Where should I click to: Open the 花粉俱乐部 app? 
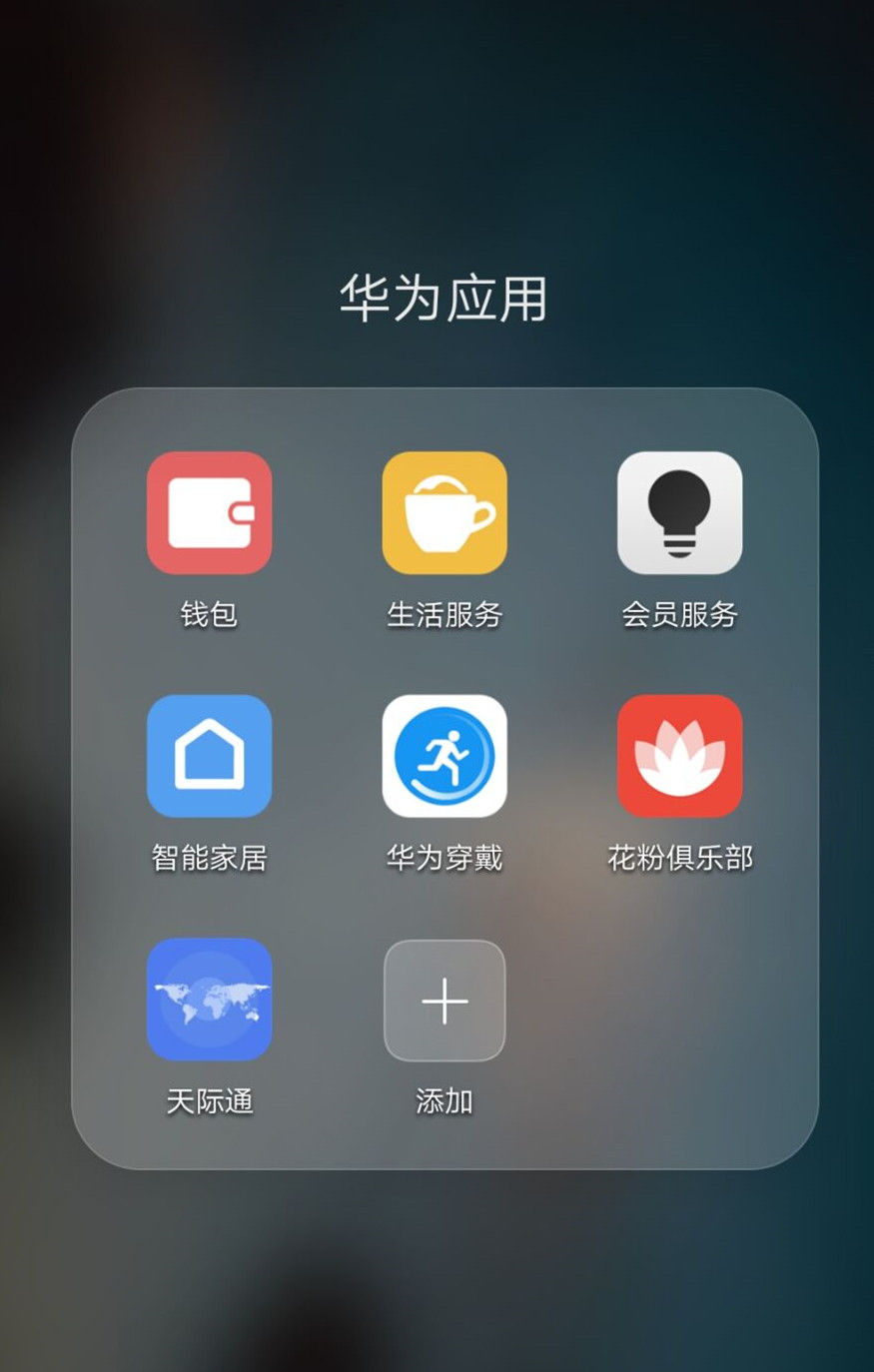[x=679, y=756]
